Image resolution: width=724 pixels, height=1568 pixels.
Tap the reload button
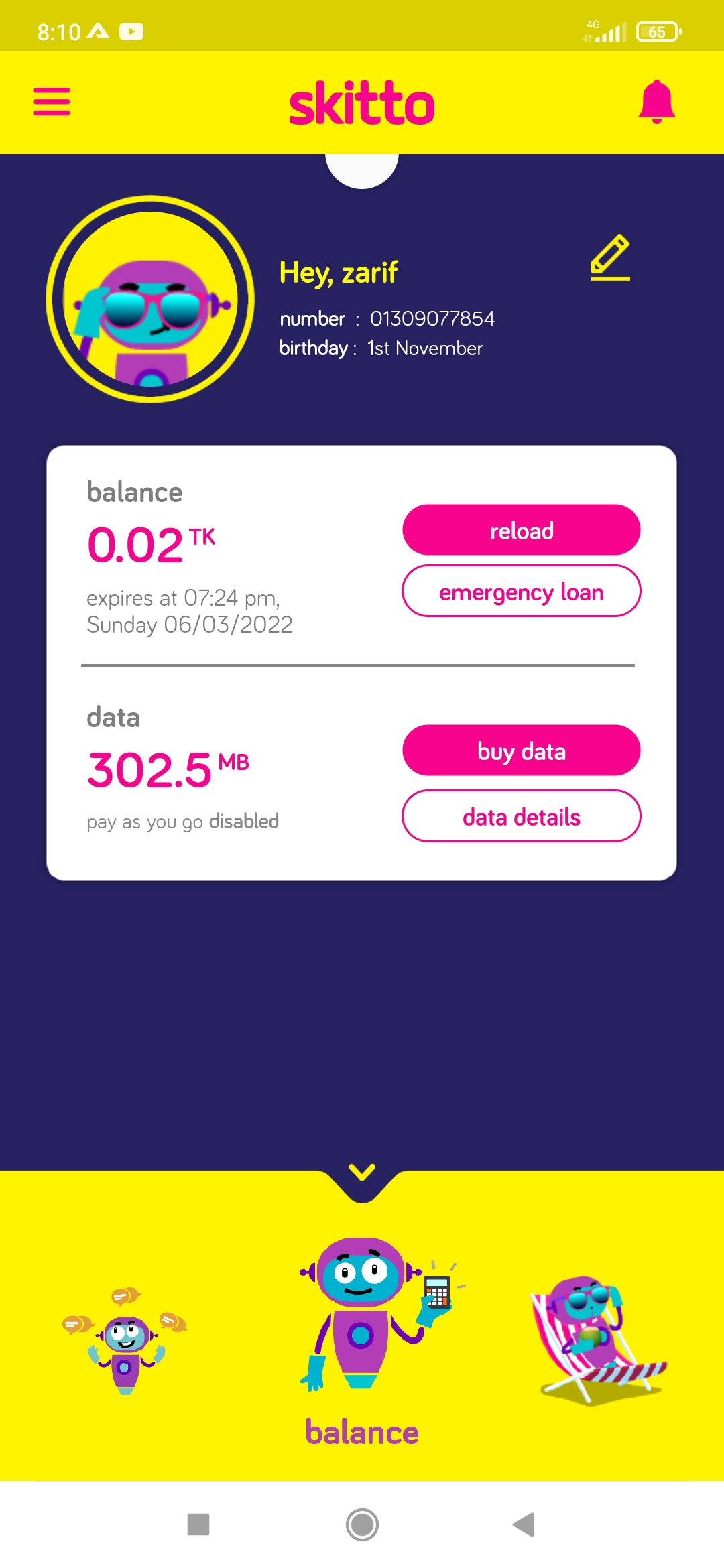tap(522, 530)
